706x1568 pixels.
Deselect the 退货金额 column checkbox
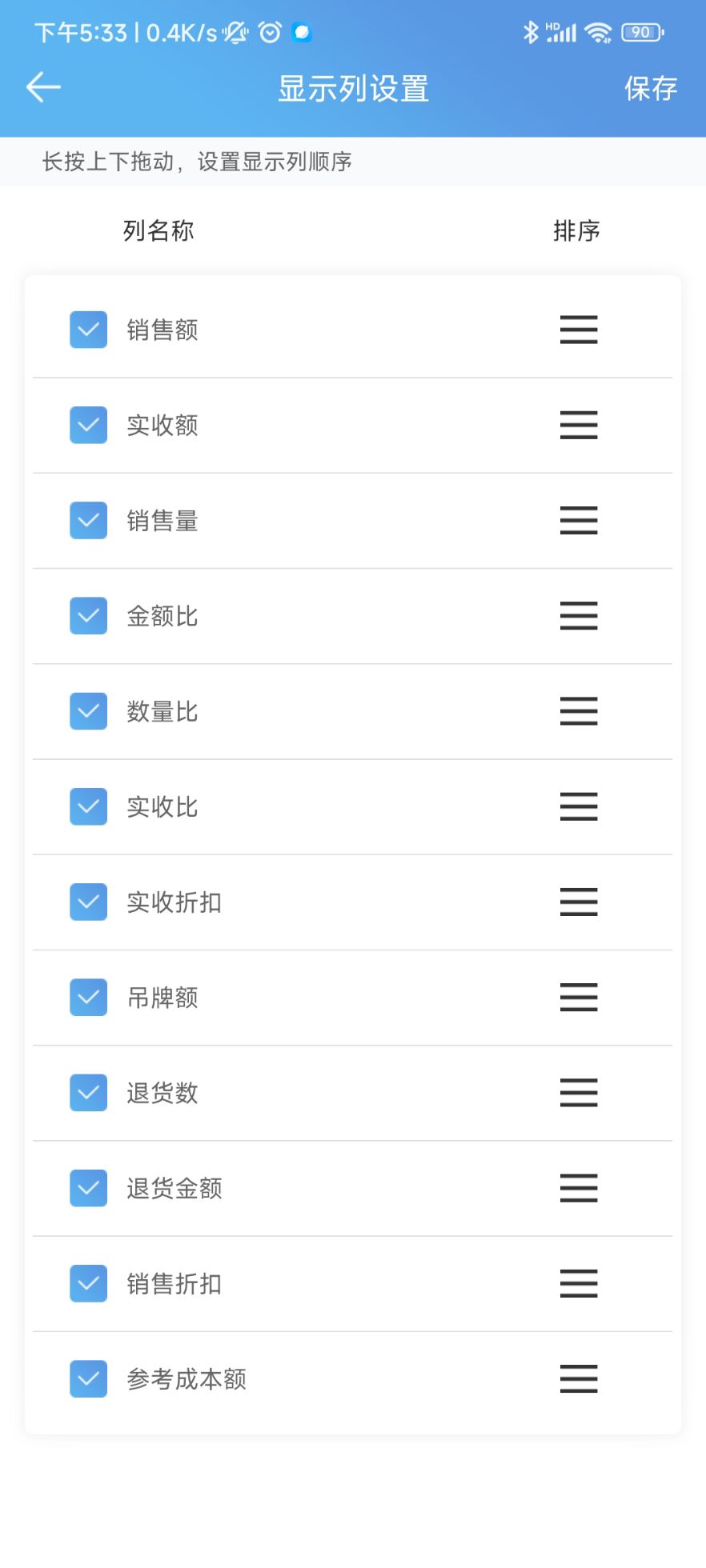tap(88, 1188)
